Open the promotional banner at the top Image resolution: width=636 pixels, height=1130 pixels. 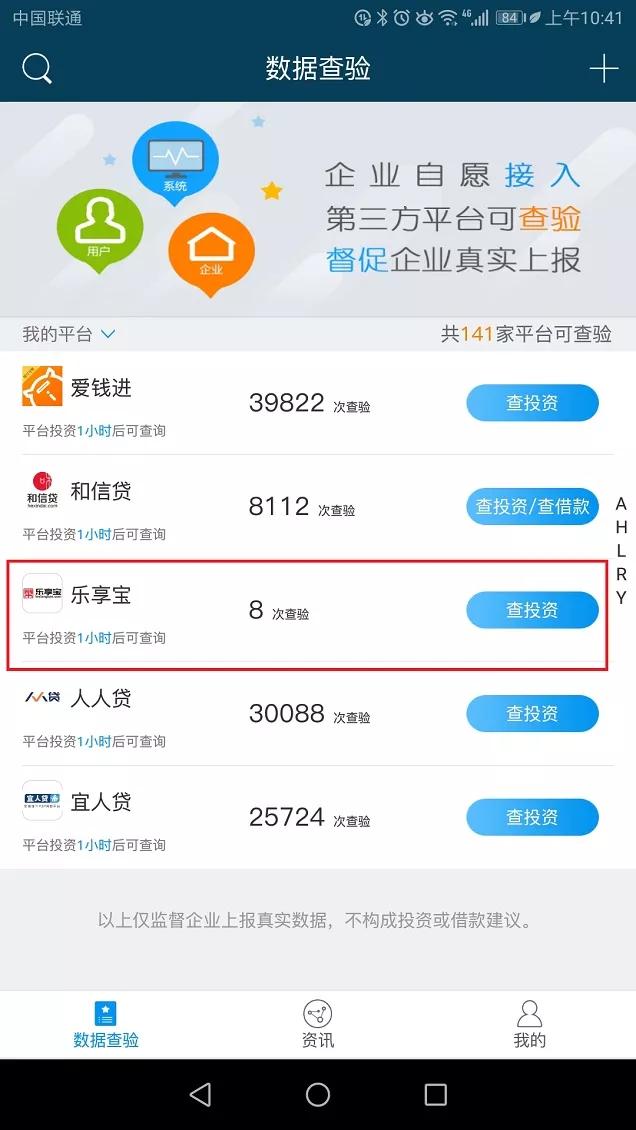pyautogui.click(x=318, y=208)
